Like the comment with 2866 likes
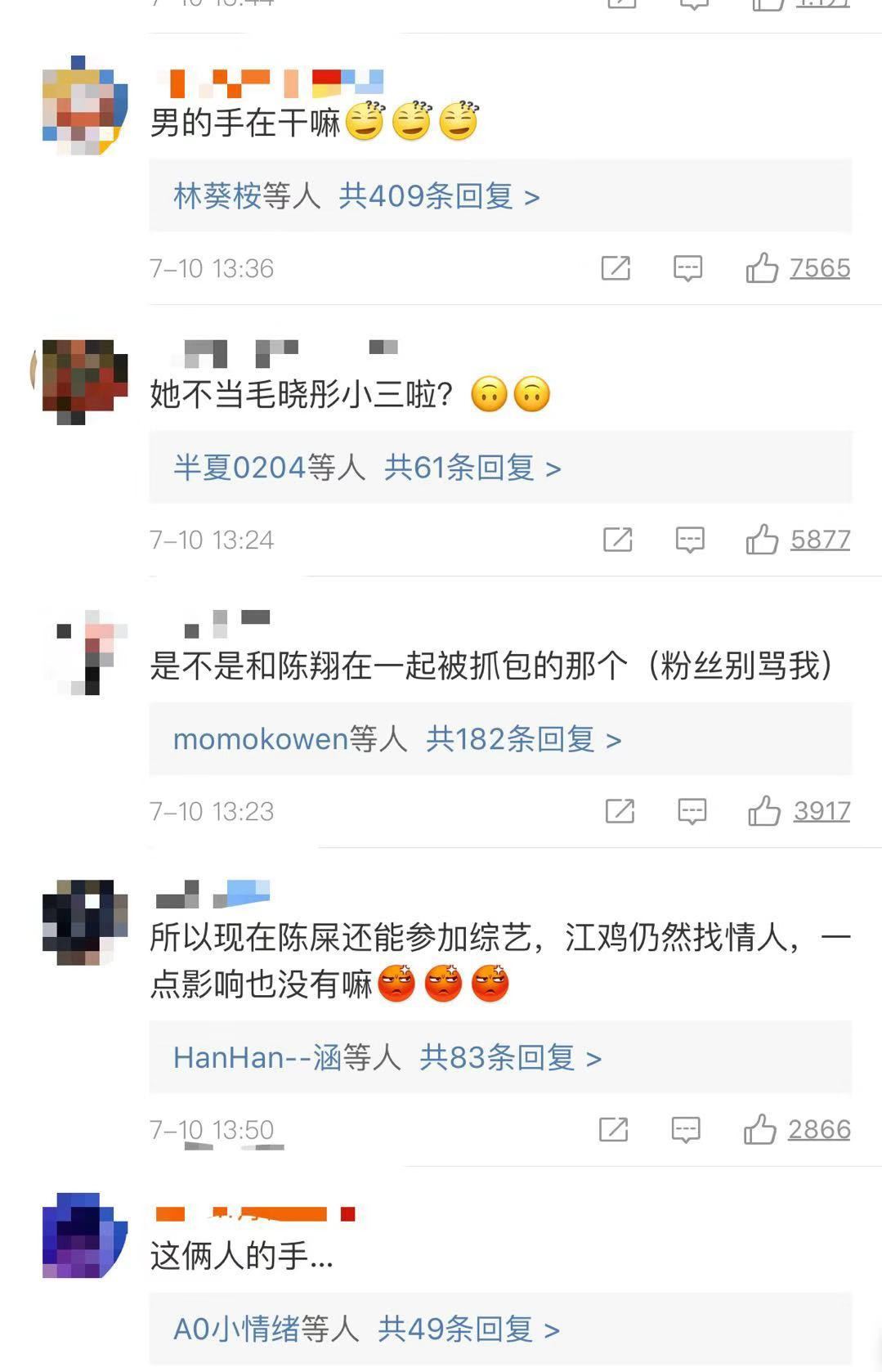Screen dimensions: 882x1372 [x=759, y=1130]
